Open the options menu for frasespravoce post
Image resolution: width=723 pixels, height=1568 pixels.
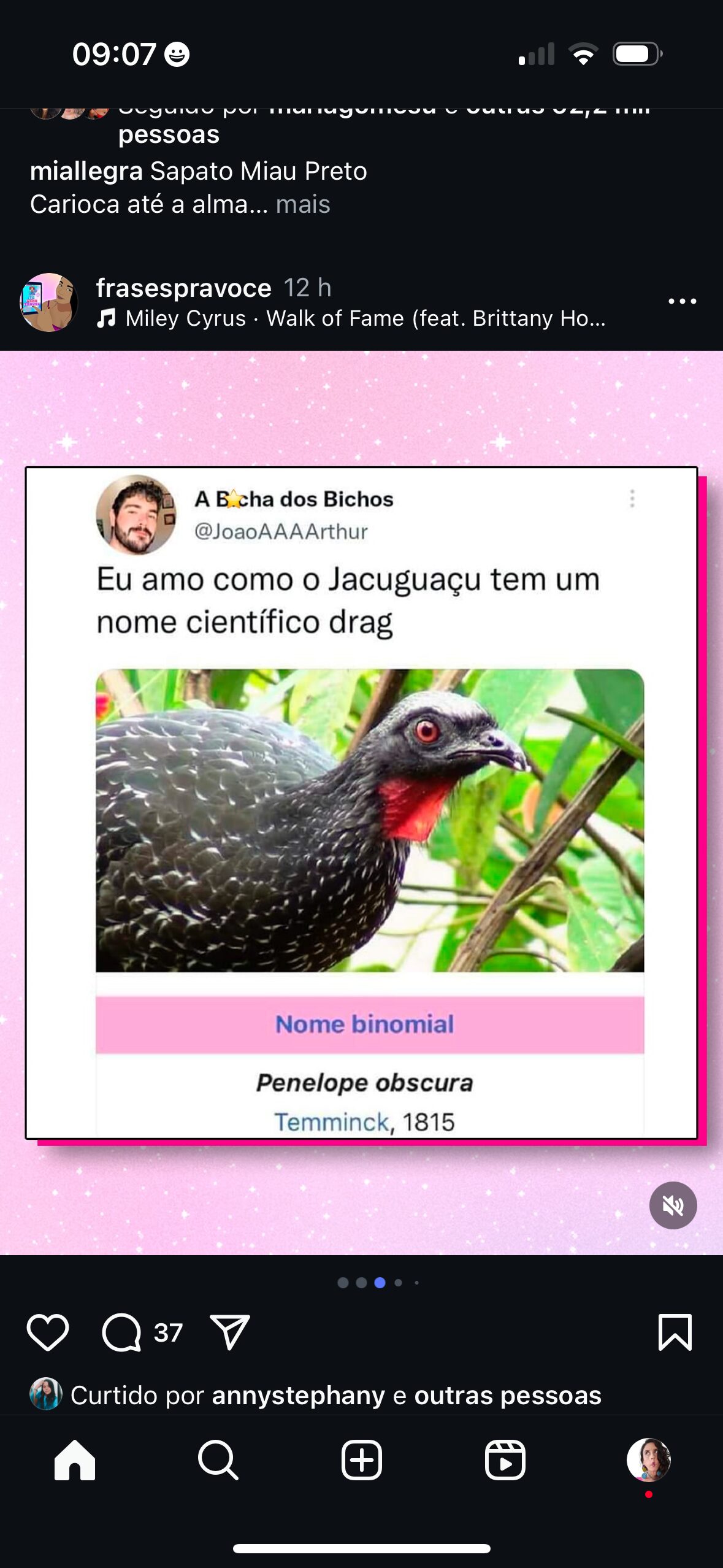682,301
